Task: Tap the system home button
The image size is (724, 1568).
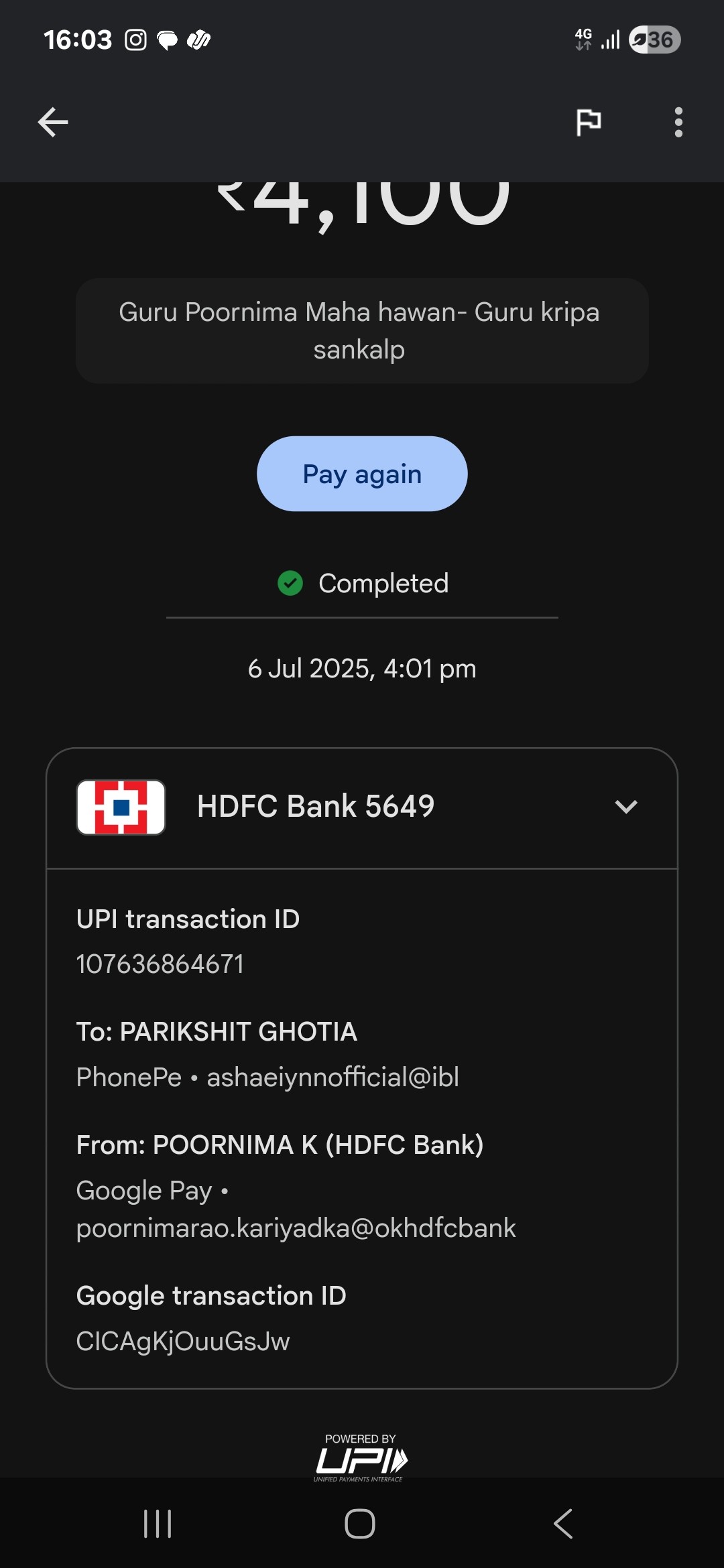Action: click(360, 1524)
